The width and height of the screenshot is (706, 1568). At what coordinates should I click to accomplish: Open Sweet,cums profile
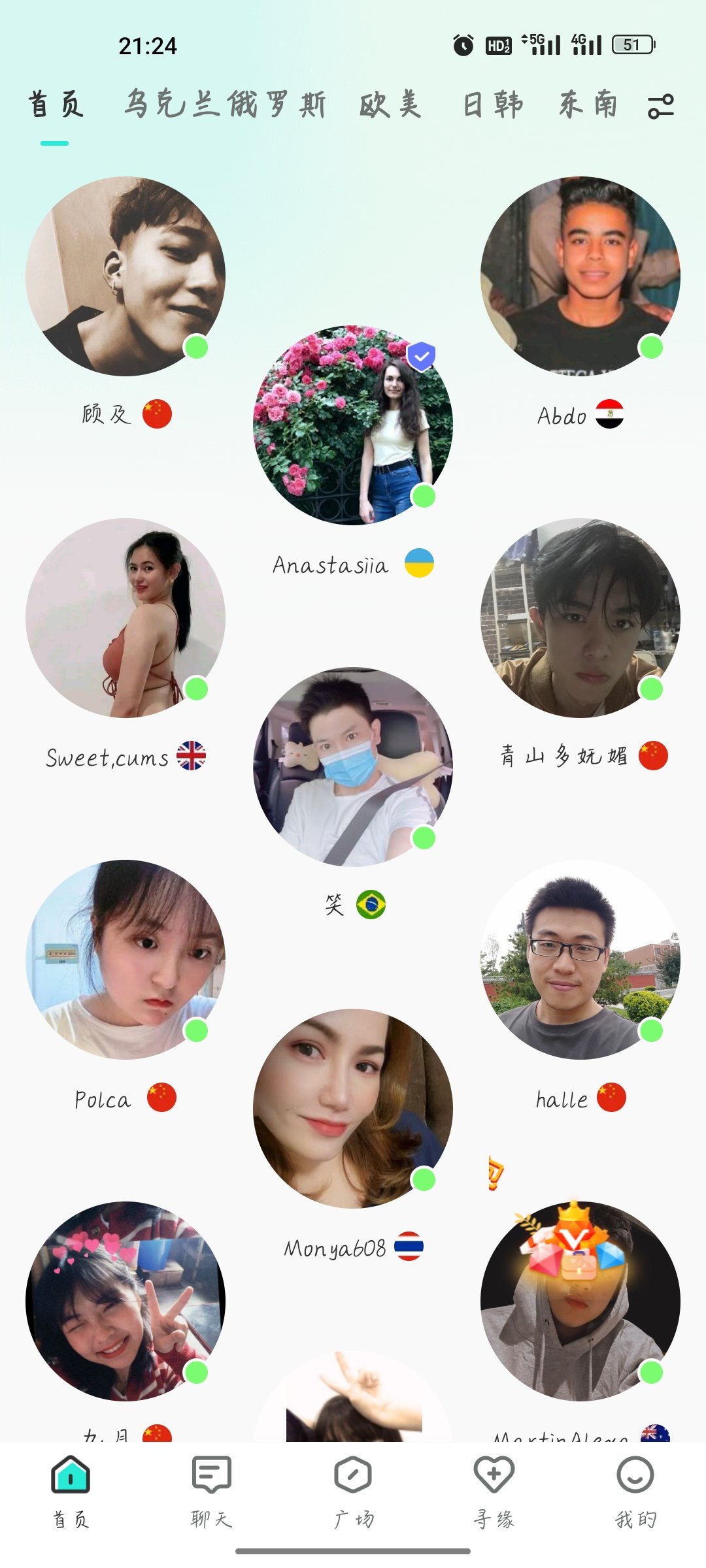pos(126,618)
